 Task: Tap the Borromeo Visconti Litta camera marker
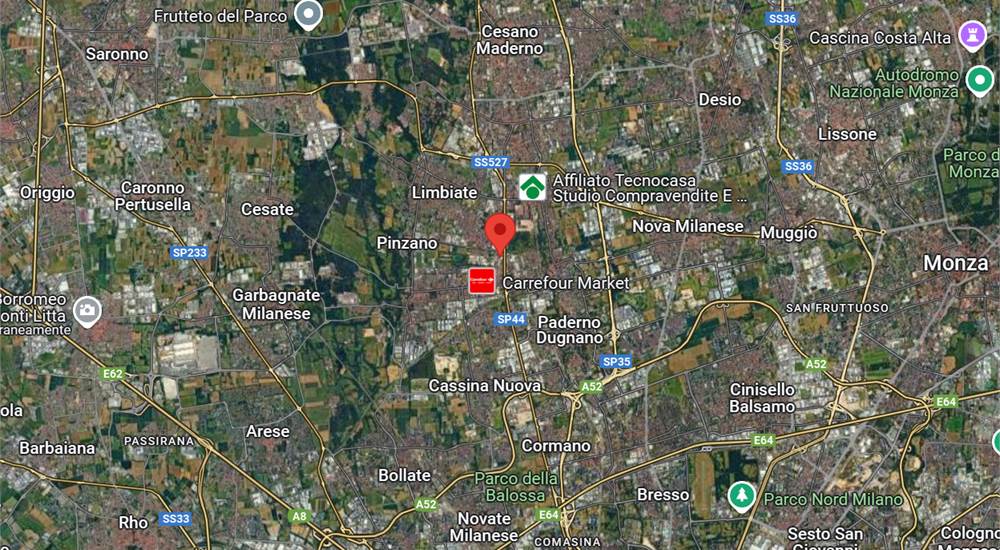click(x=88, y=311)
